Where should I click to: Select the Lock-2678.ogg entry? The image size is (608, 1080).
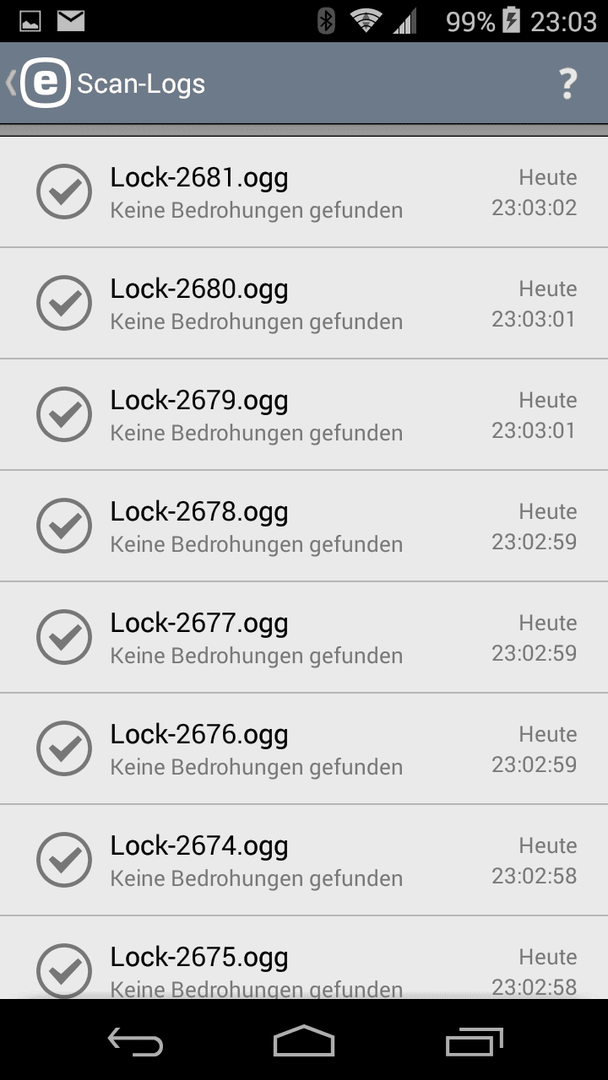(304, 526)
